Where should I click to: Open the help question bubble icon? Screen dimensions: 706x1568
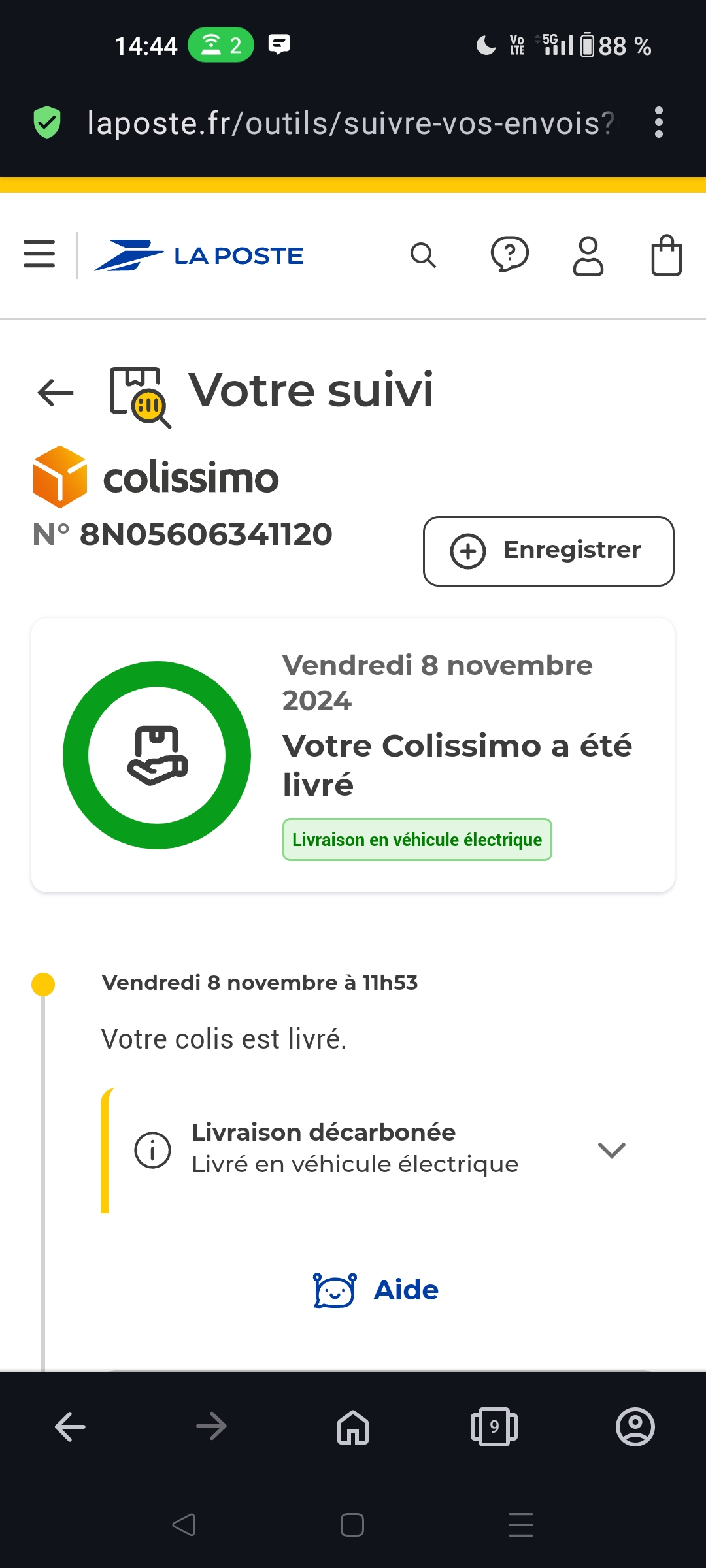pyautogui.click(x=510, y=254)
